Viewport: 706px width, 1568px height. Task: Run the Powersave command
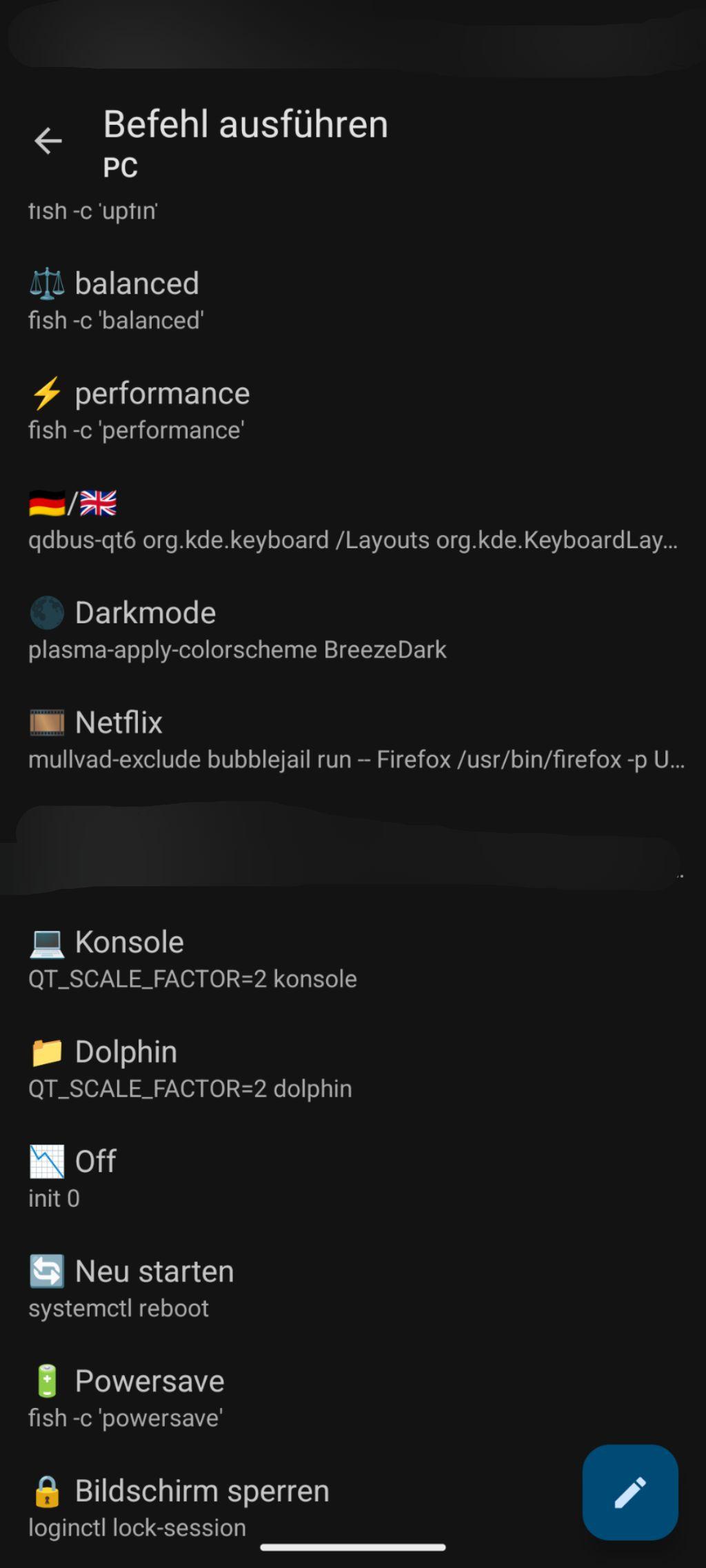coord(353,1398)
